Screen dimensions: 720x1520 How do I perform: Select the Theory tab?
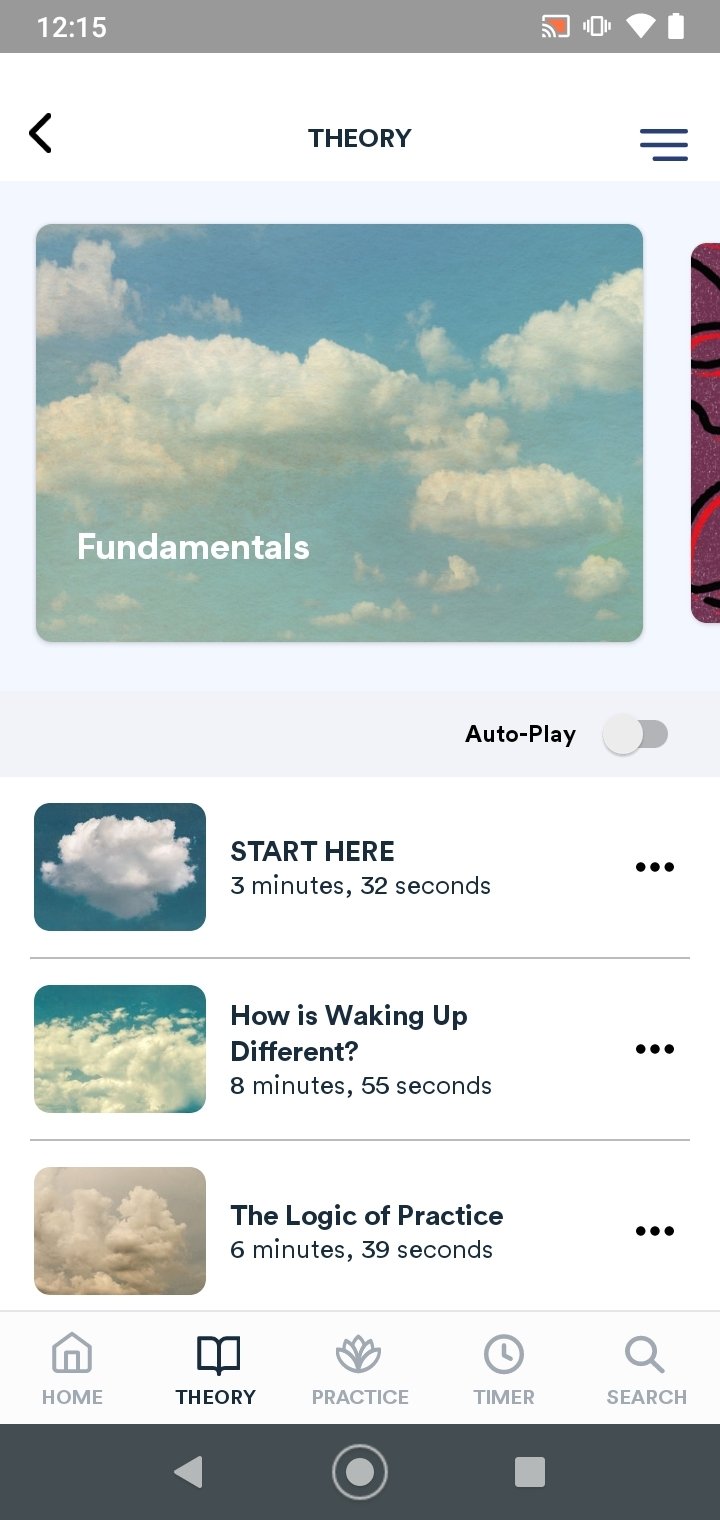coord(216,1370)
